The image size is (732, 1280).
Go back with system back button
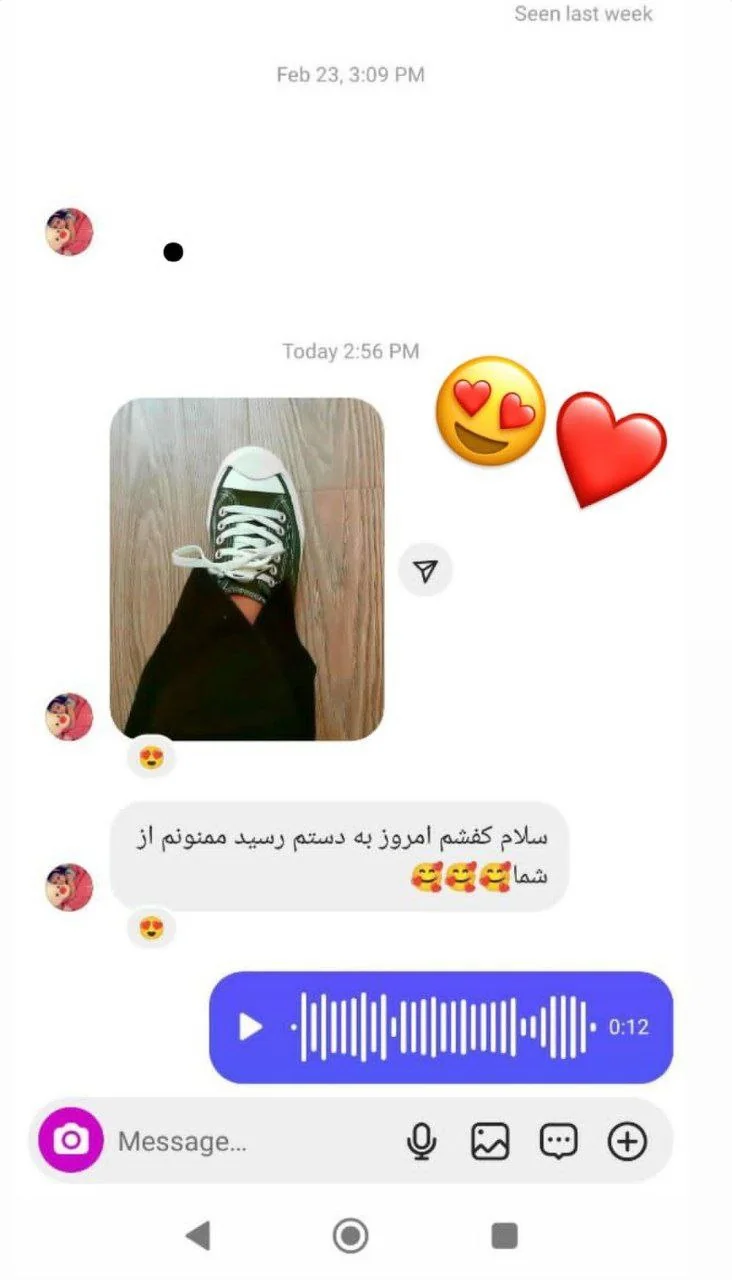(x=198, y=1236)
